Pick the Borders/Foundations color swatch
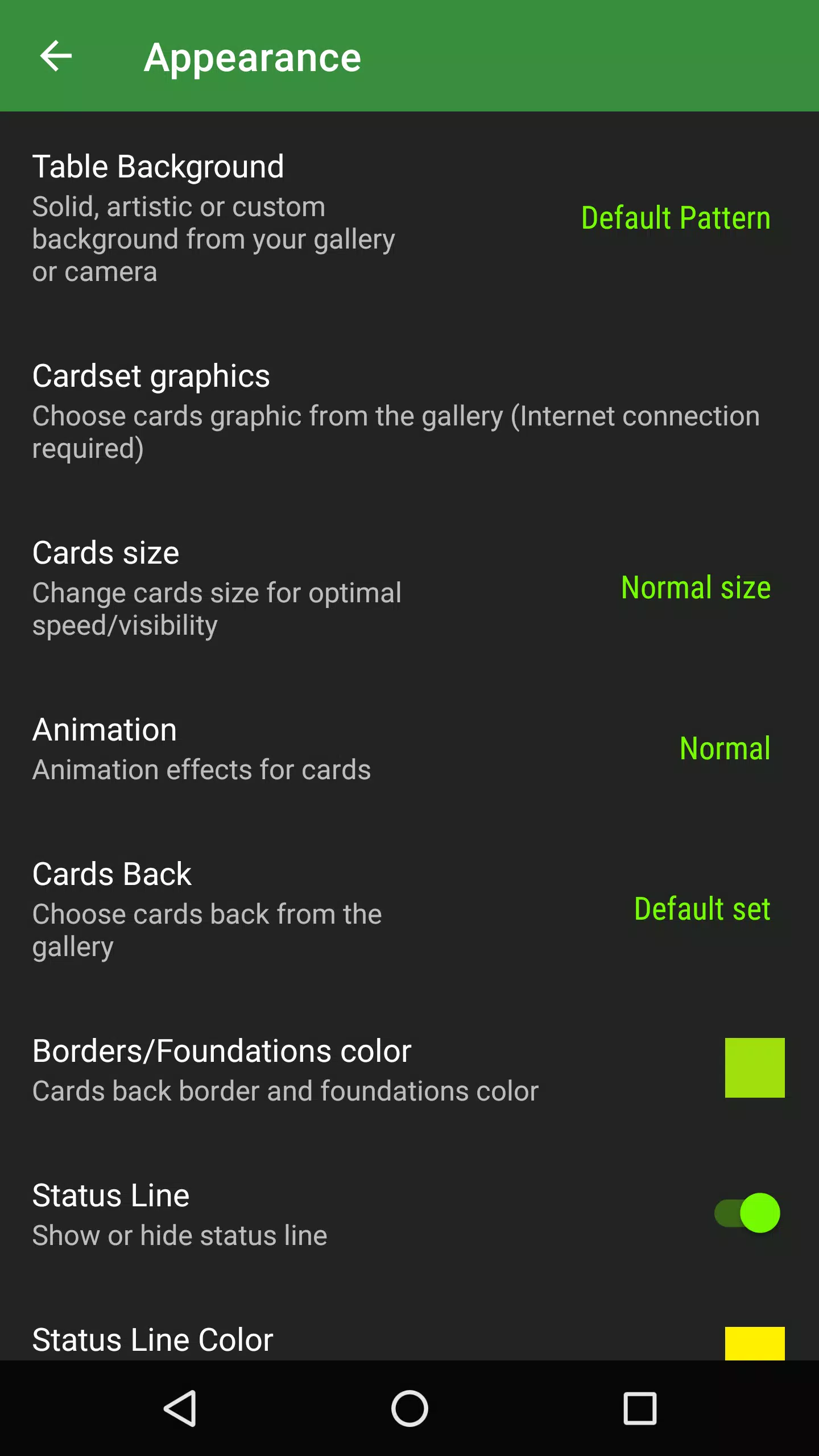Viewport: 819px width, 1456px height. tap(754, 1068)
